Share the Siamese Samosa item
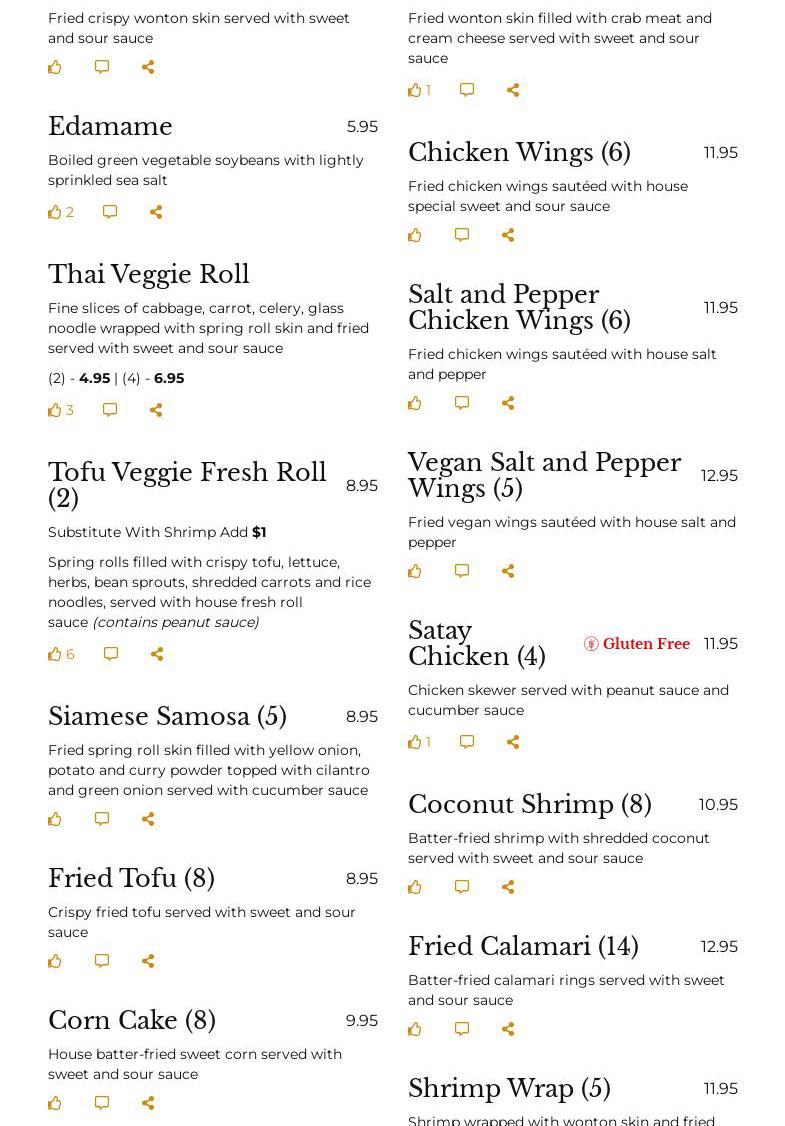The width and height of the screenshot is (785, 1126). coord(148,819)
